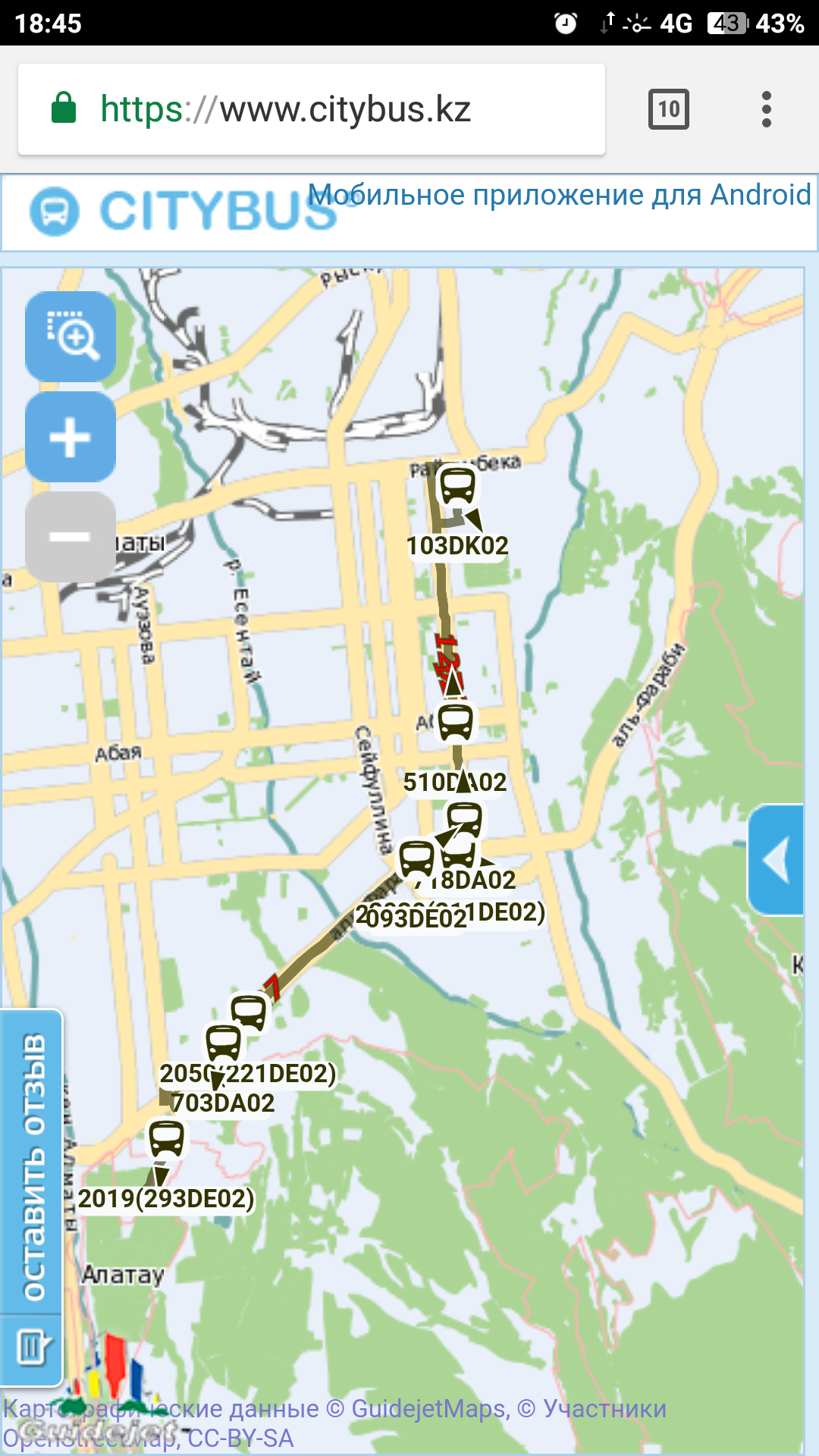Open the browser tab switcher

pos(668,109)
